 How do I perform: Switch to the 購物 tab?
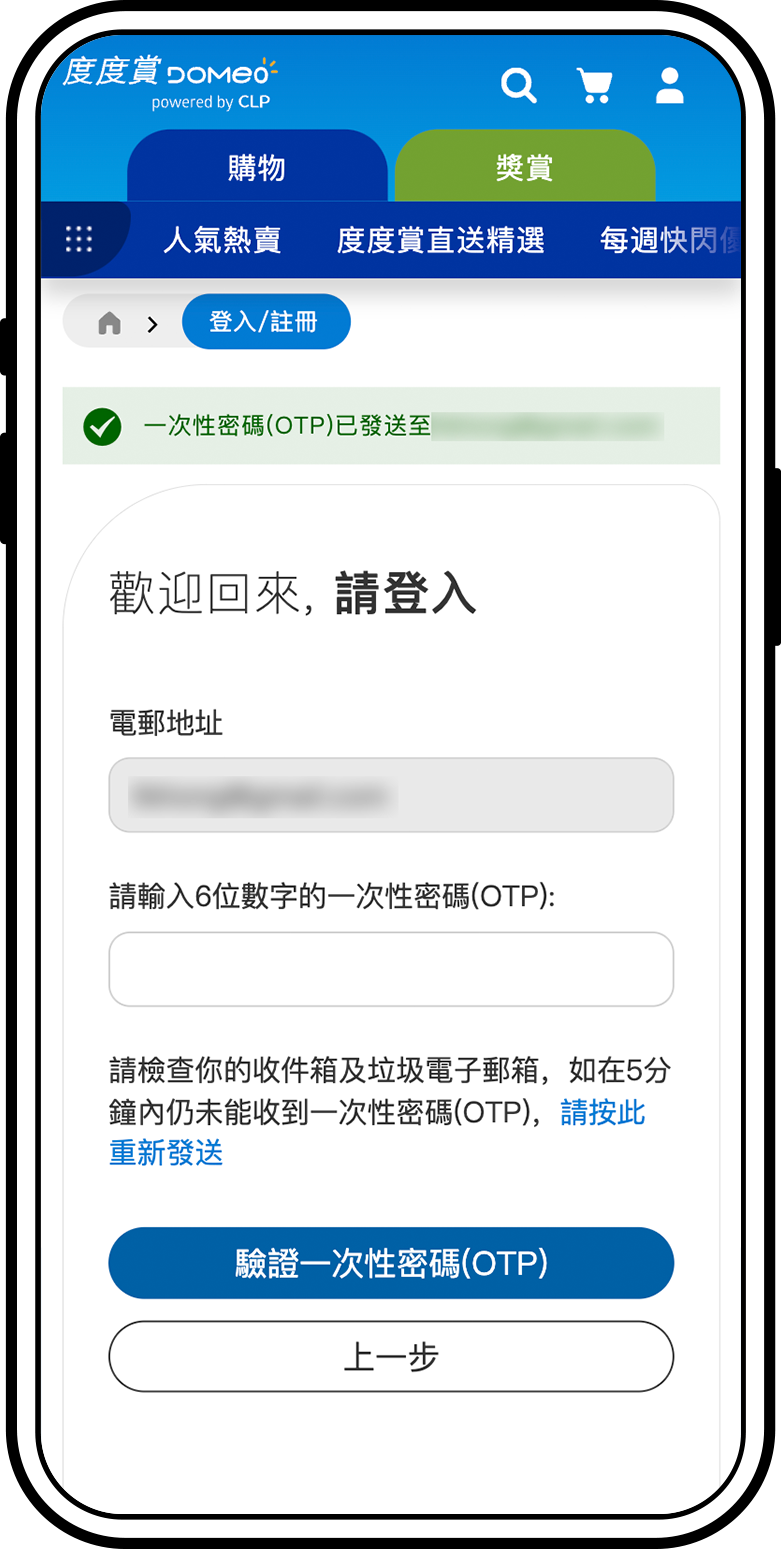click(x=257, y=168)
